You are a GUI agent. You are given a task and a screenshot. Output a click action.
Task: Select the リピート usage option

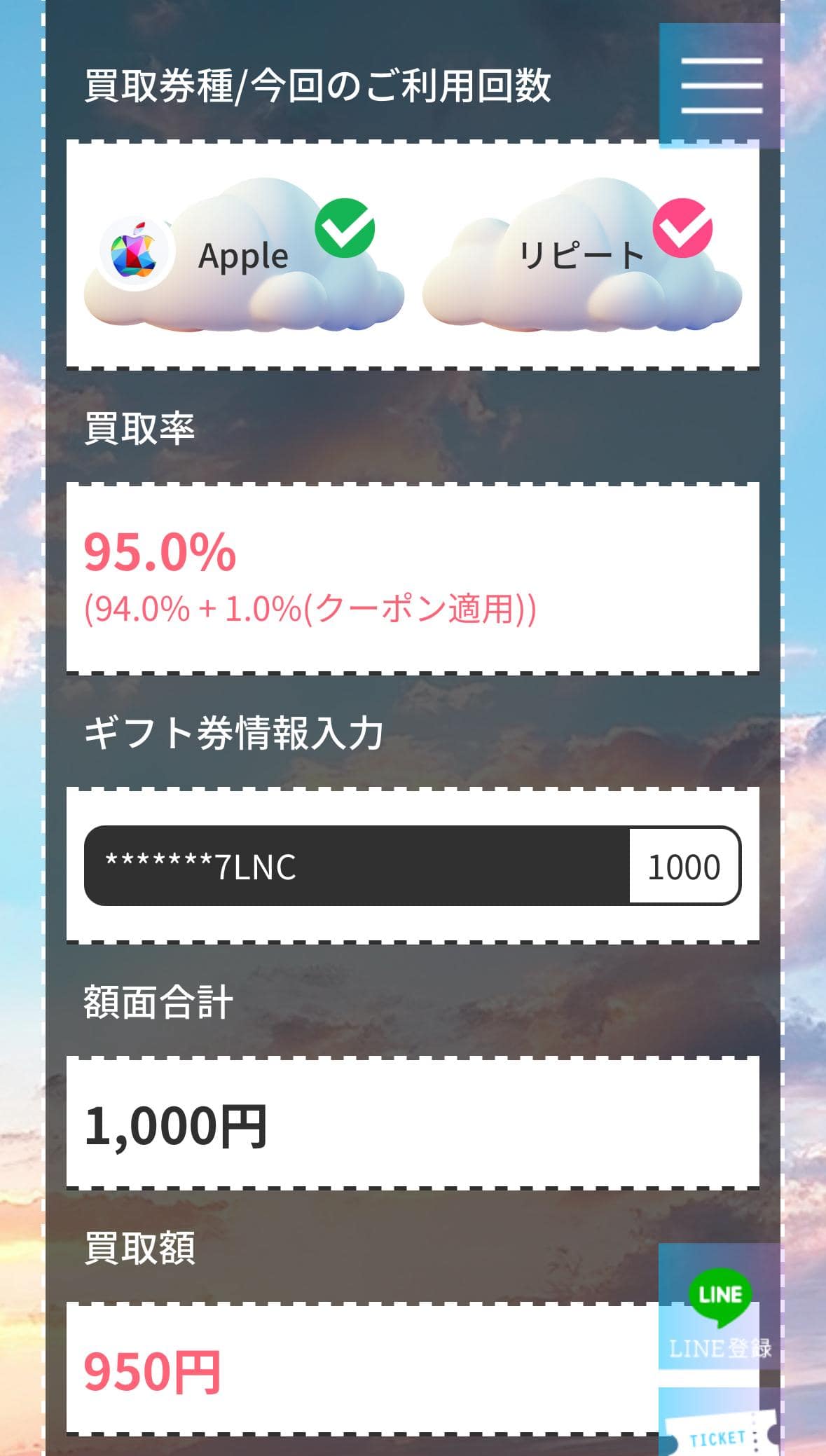click(x=581, y=256)
